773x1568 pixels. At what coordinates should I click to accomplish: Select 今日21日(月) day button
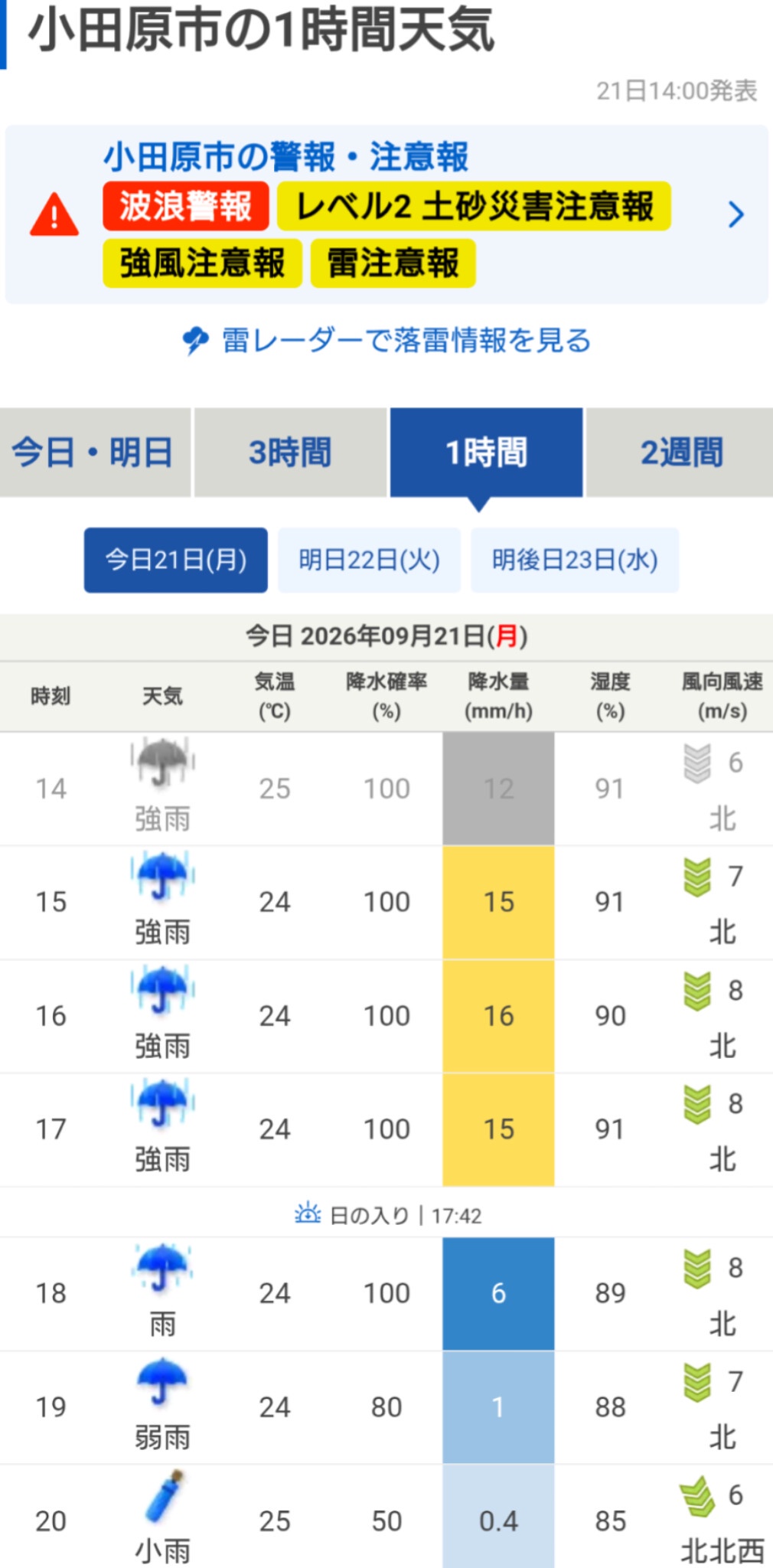pyautogui.click(x=176, y=560)
